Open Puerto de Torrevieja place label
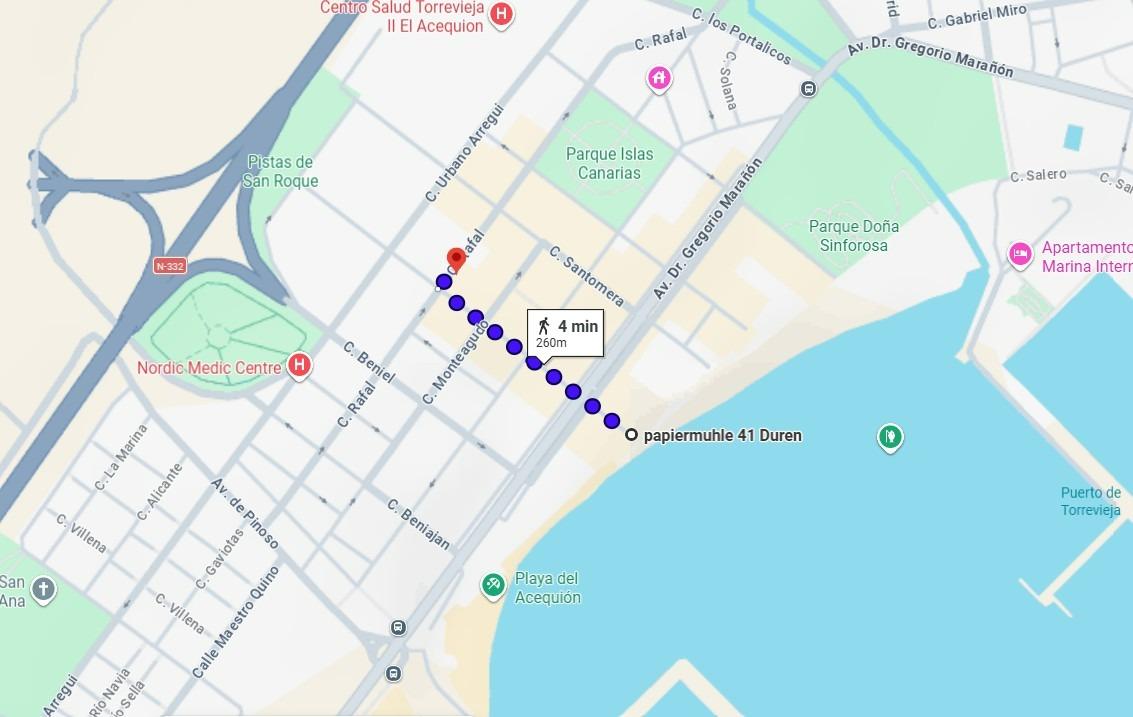Image resolution: width=1133 pixels, height=717 pixels. (1090, 501)
